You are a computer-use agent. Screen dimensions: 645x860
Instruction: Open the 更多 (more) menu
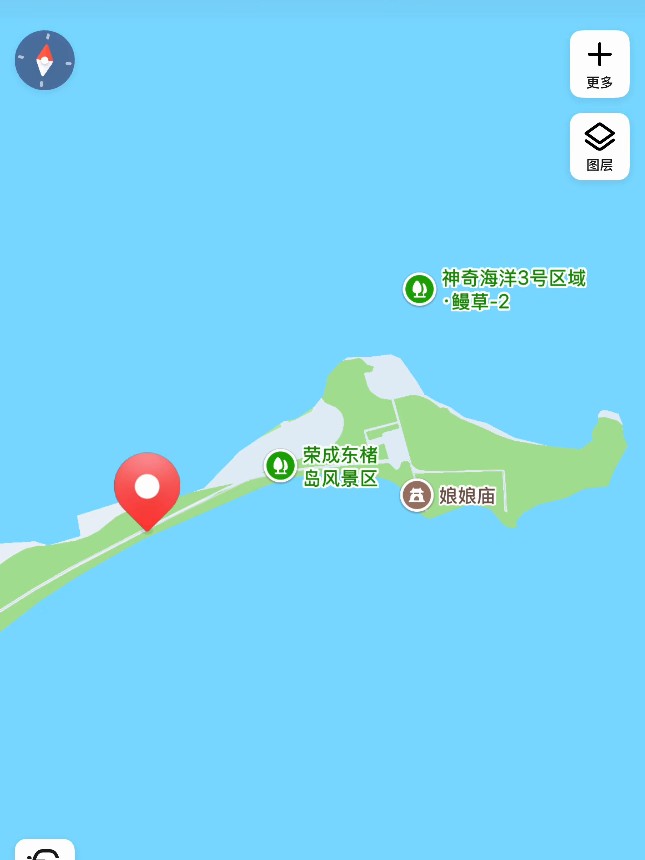[x=599, y=64]
